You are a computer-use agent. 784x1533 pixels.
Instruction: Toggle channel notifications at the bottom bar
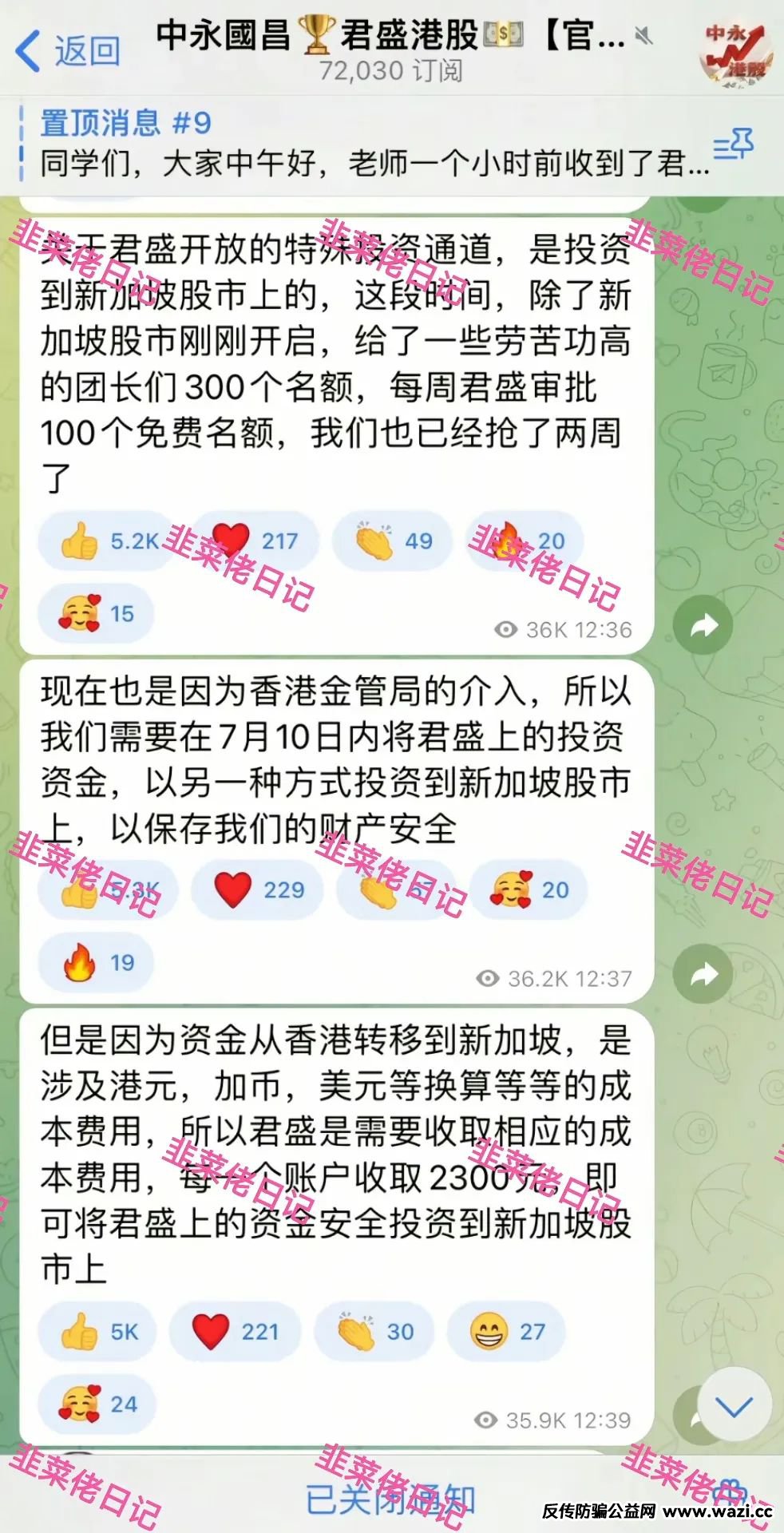click(x=390, y=1499)
